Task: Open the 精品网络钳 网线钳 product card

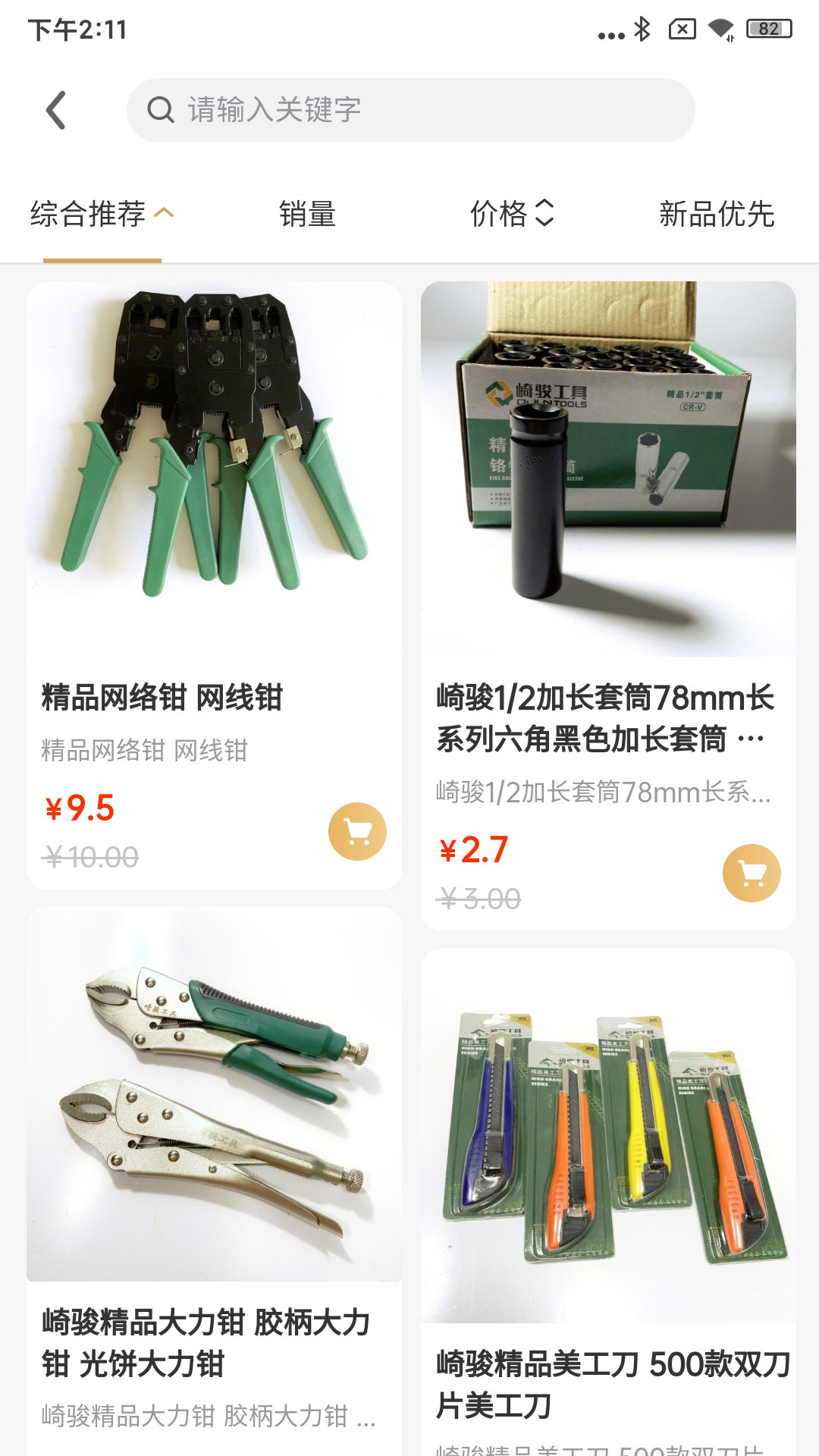Action: [x=214, y=585]
